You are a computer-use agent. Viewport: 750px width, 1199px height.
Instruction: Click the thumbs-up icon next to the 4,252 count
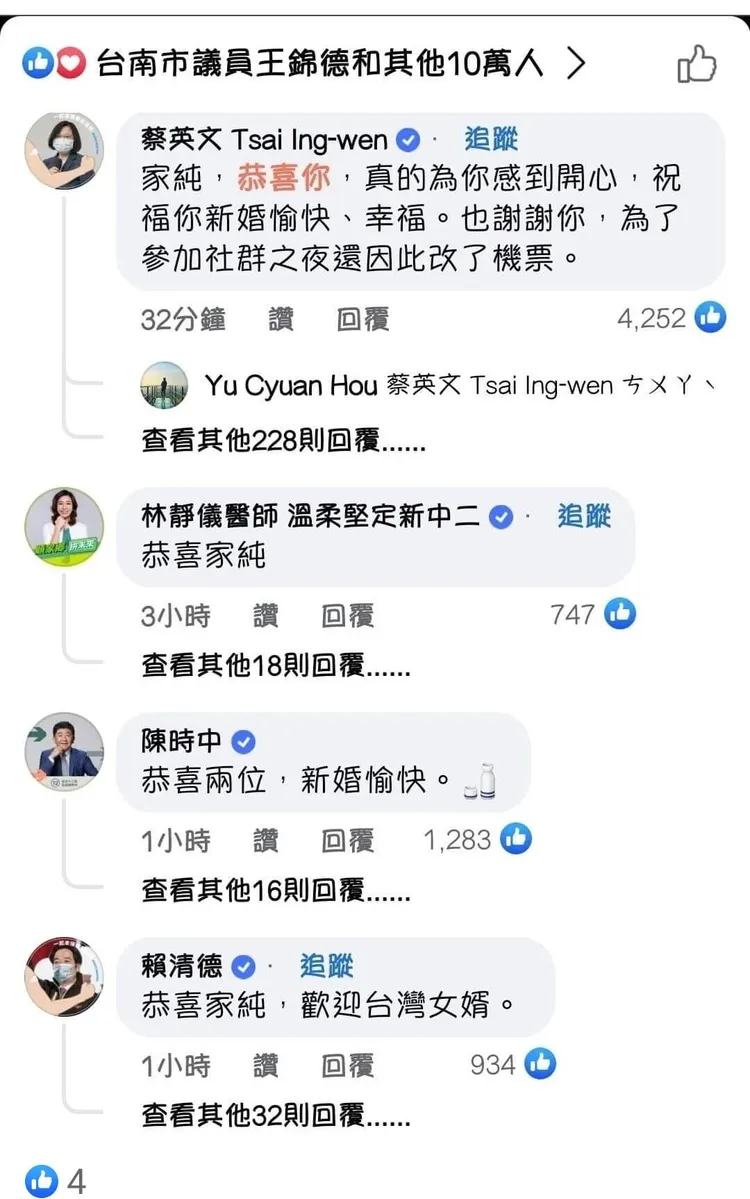coord(709,318)
